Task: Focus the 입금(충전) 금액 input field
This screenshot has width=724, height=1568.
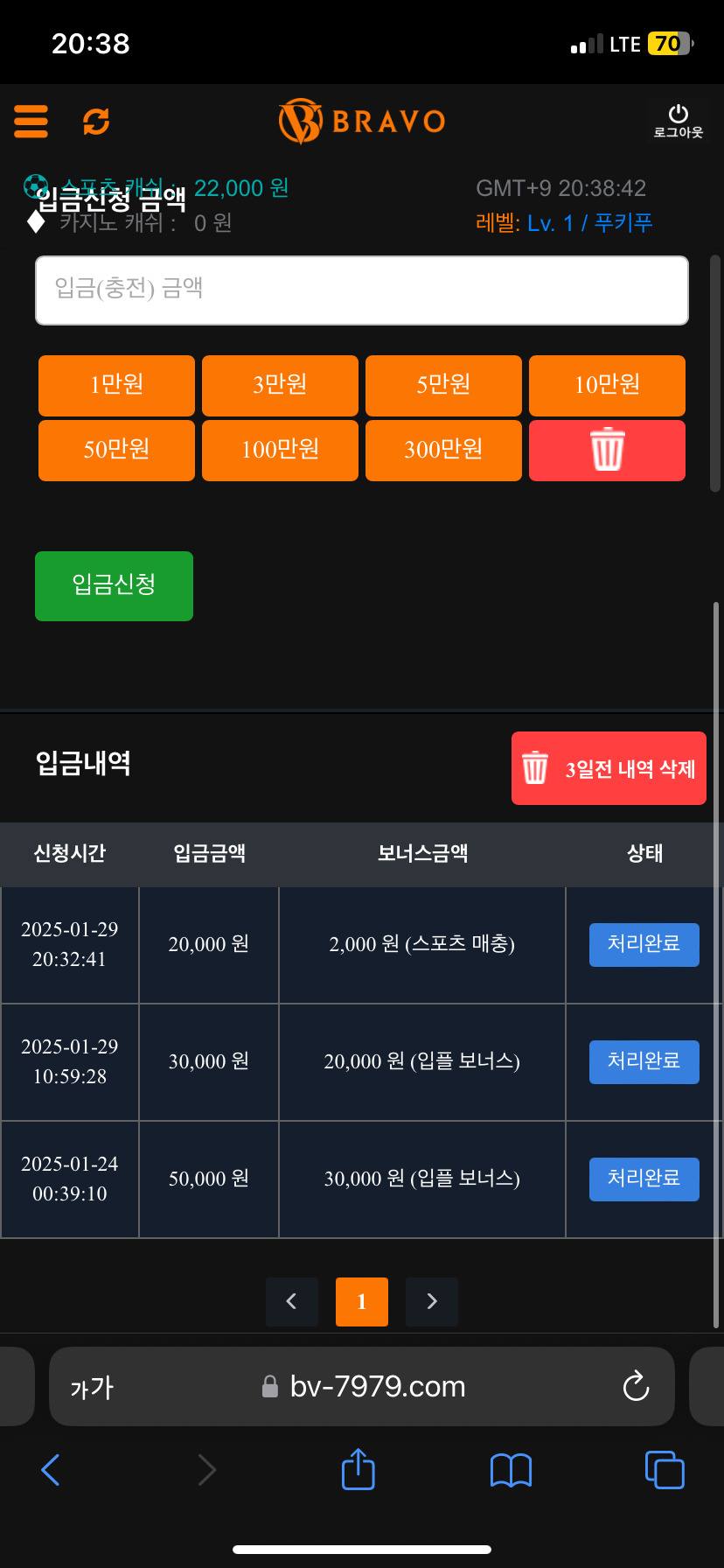Action: click(x=362, y=290)
